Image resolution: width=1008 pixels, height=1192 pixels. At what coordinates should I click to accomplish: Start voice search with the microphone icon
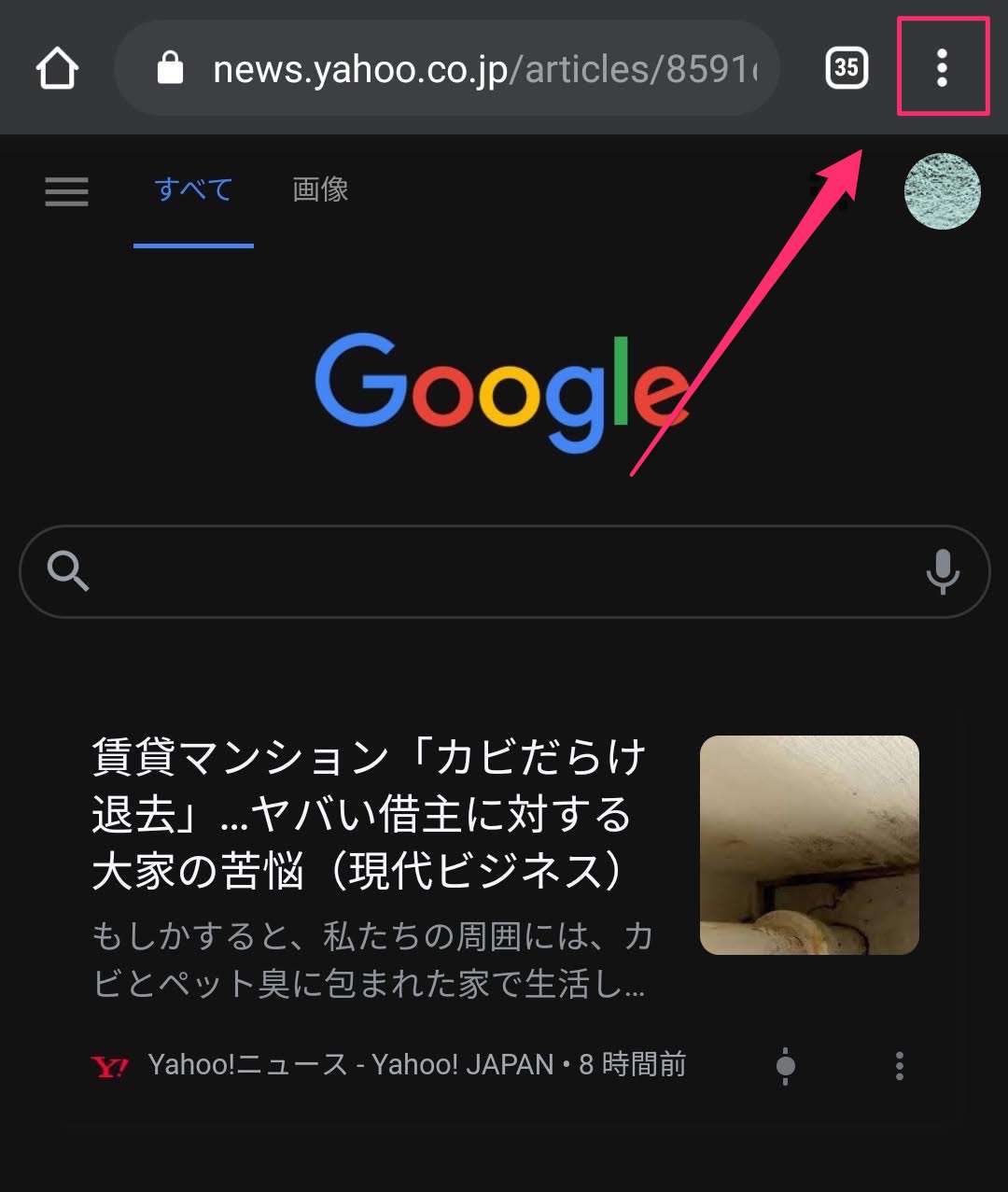tap(943, 572)
